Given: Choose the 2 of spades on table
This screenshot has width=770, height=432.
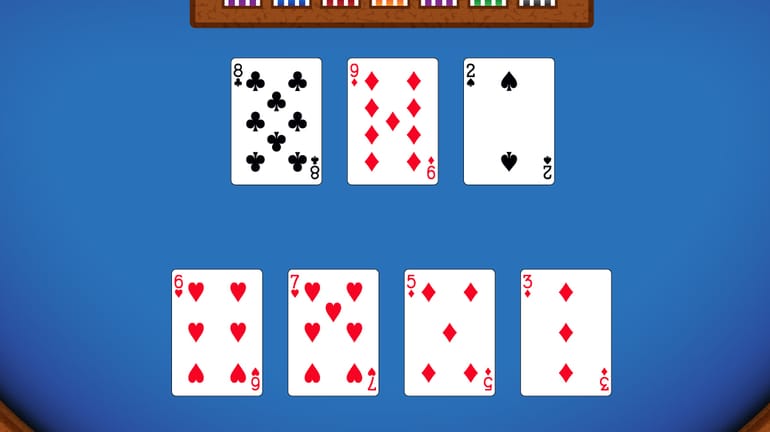Looking at the screenshot, I should click(508, 121).
